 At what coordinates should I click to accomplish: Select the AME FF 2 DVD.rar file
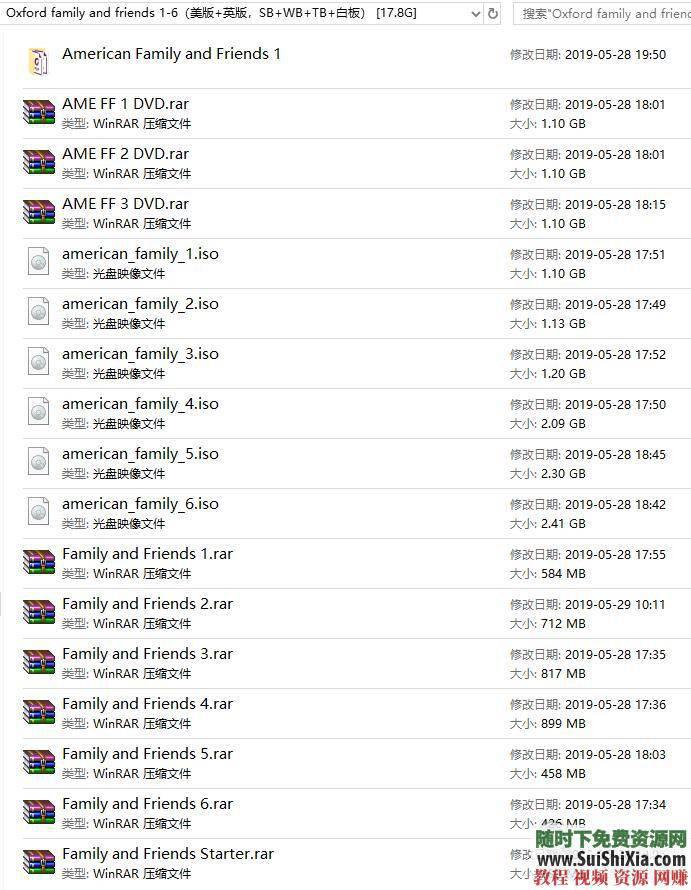[125, 154]
